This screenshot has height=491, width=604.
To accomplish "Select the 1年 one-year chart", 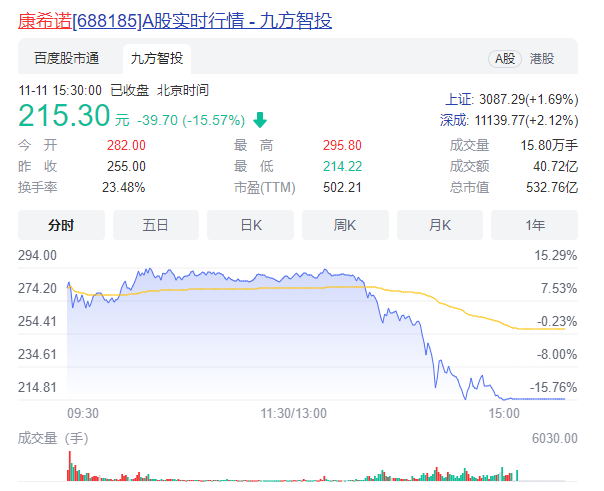I will coord(535,225).
